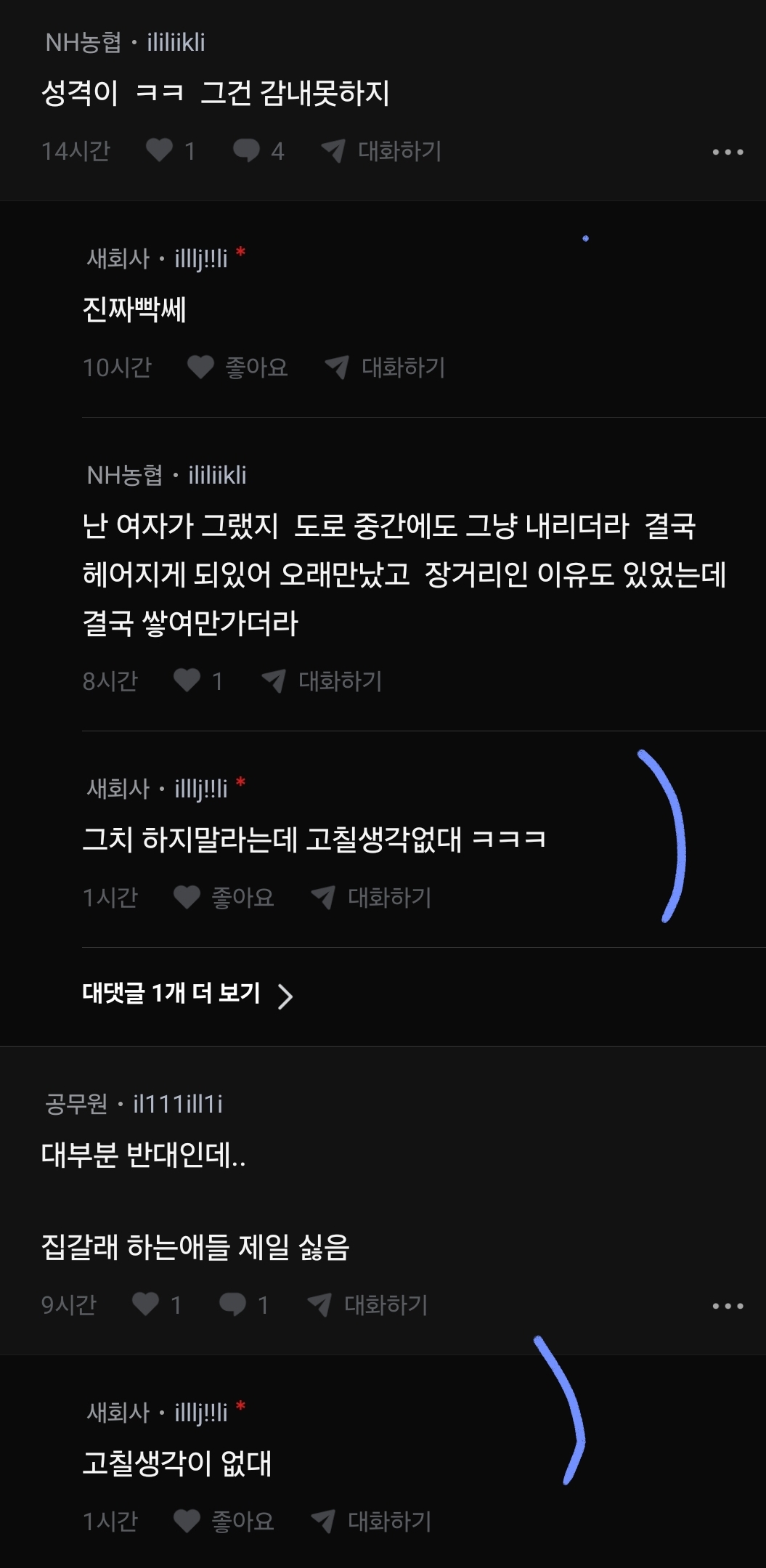The height and width of the screenshot is (1568, 766).
Task: Like the reply starting '난 여자가 그랬지'
Action: (187, 681)
